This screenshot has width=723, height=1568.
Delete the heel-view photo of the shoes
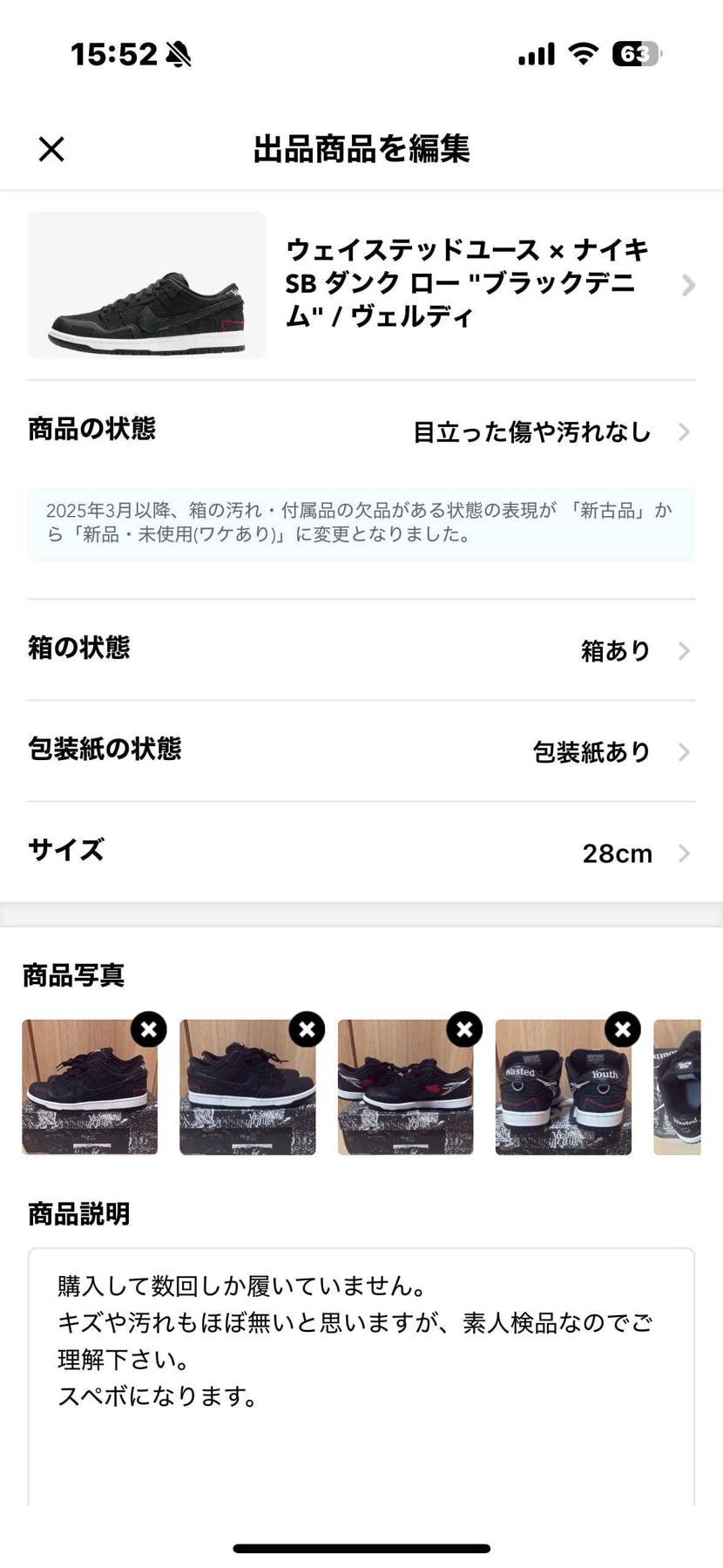pyautogui.click(x=622, y=1029)
